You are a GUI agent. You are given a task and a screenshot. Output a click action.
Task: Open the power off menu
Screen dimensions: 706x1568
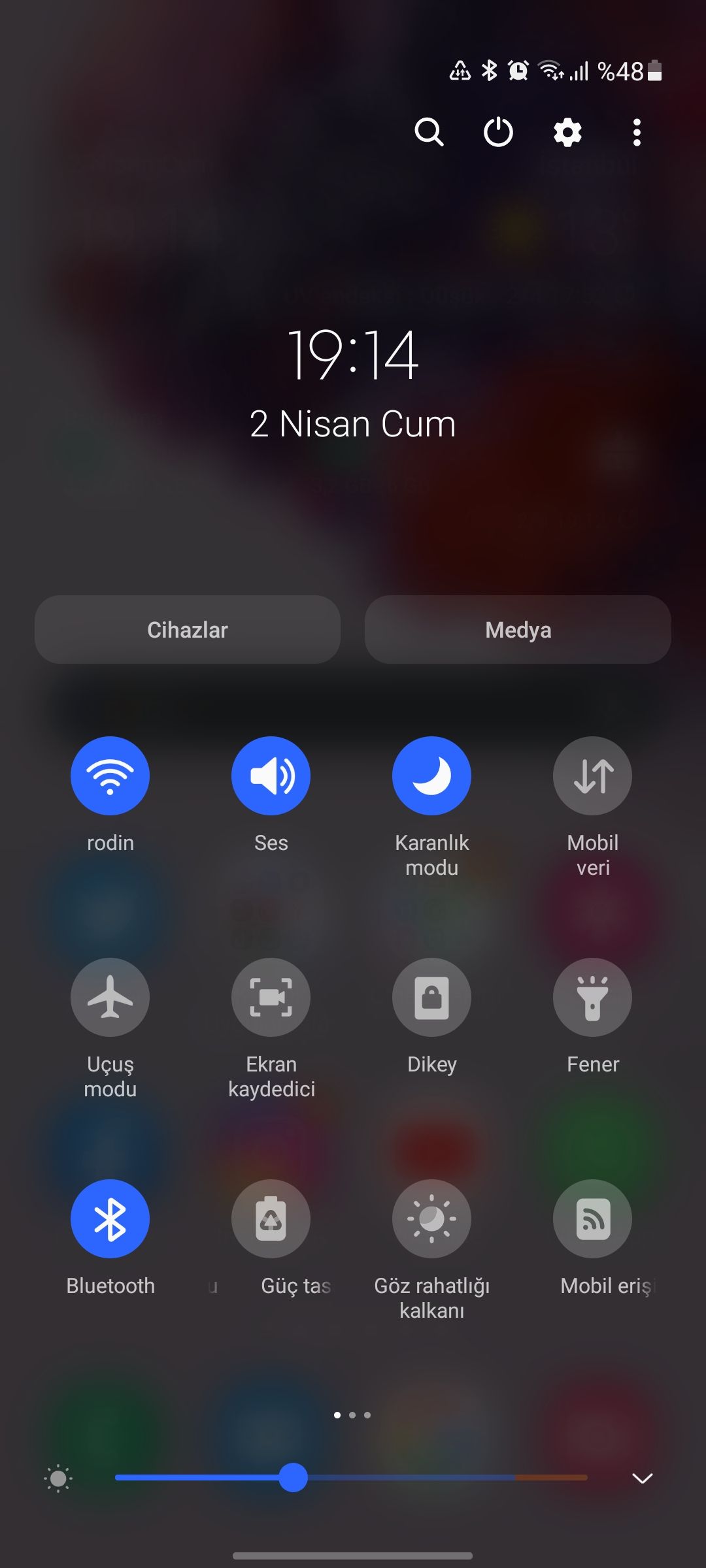pyautogui.click(x=498, y=133)
